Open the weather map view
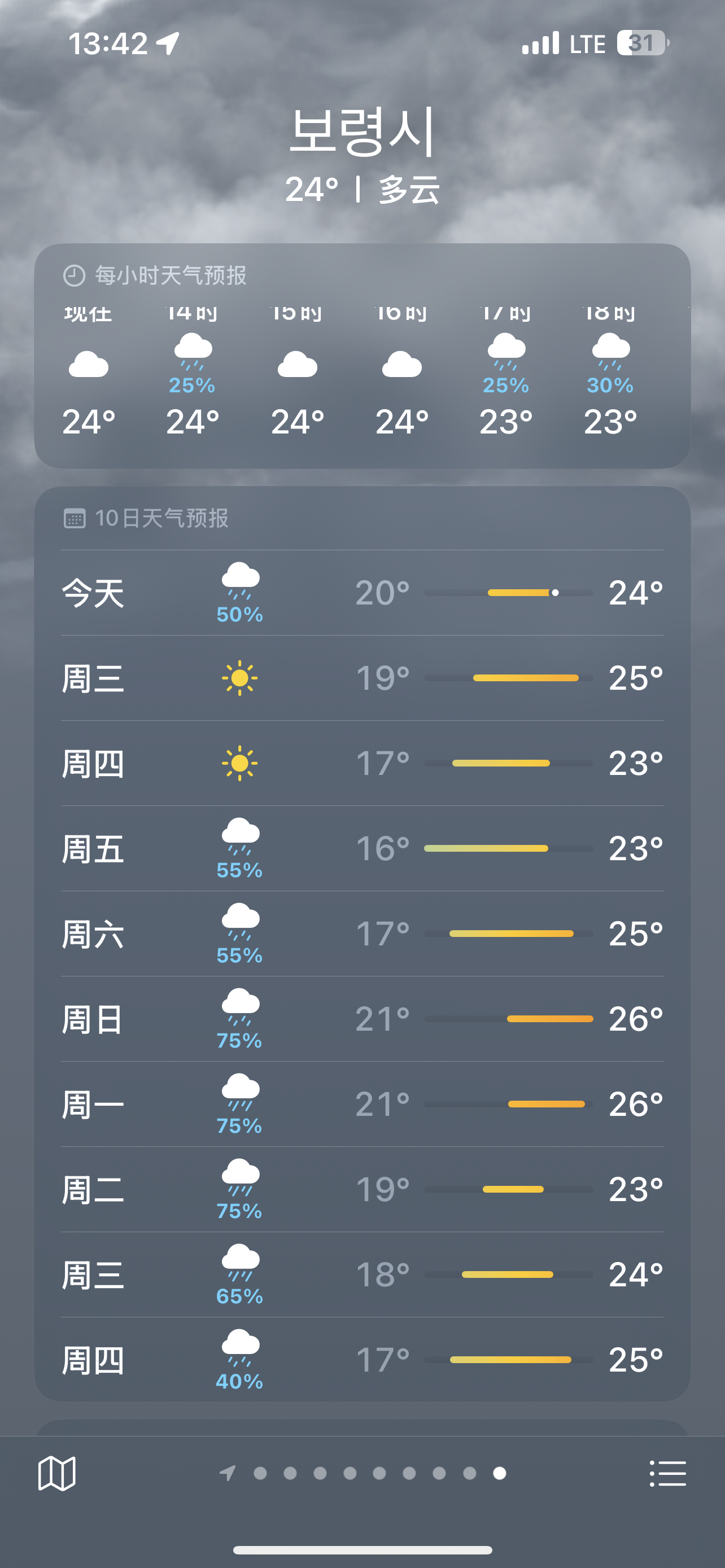725x1568 pixels. click(x=56, y=1473)
